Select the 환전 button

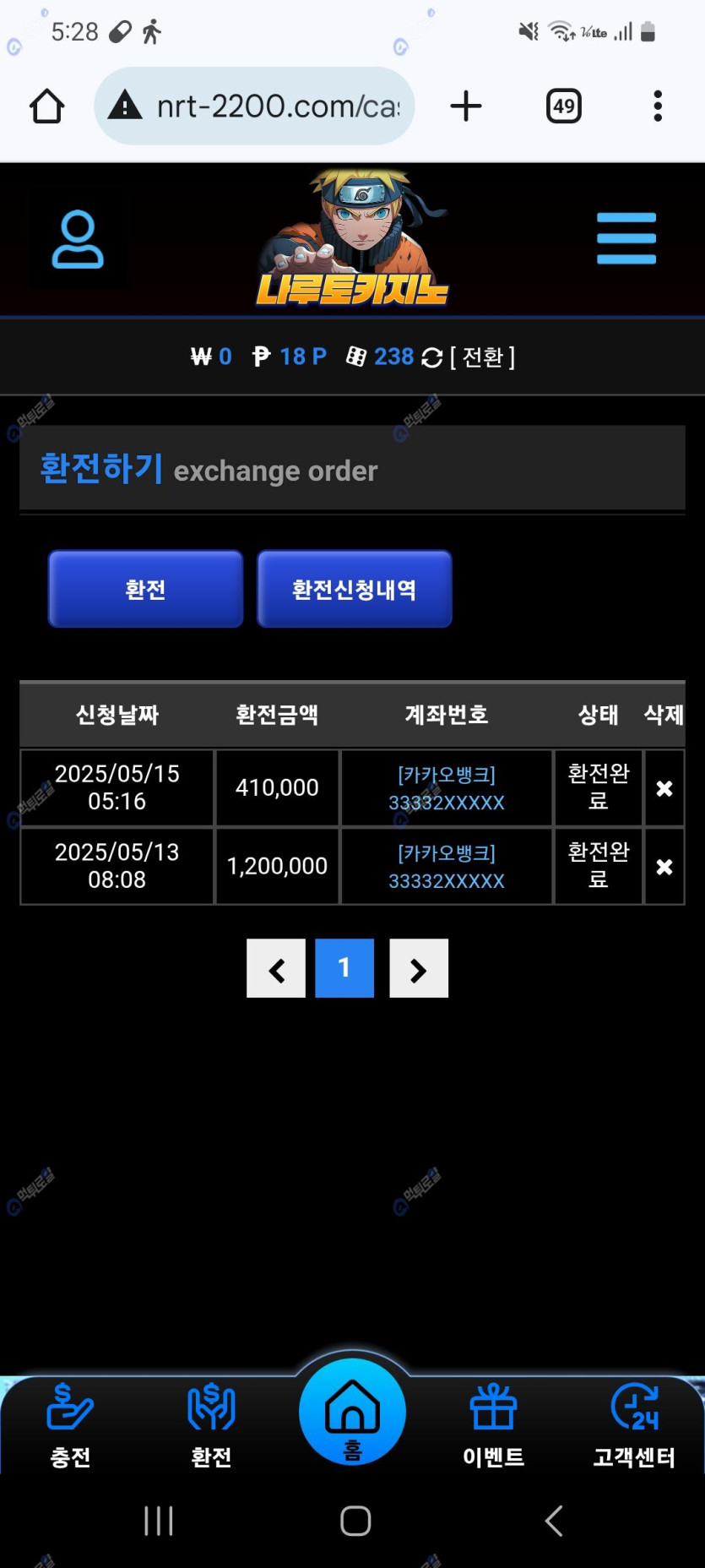[145, 589]
